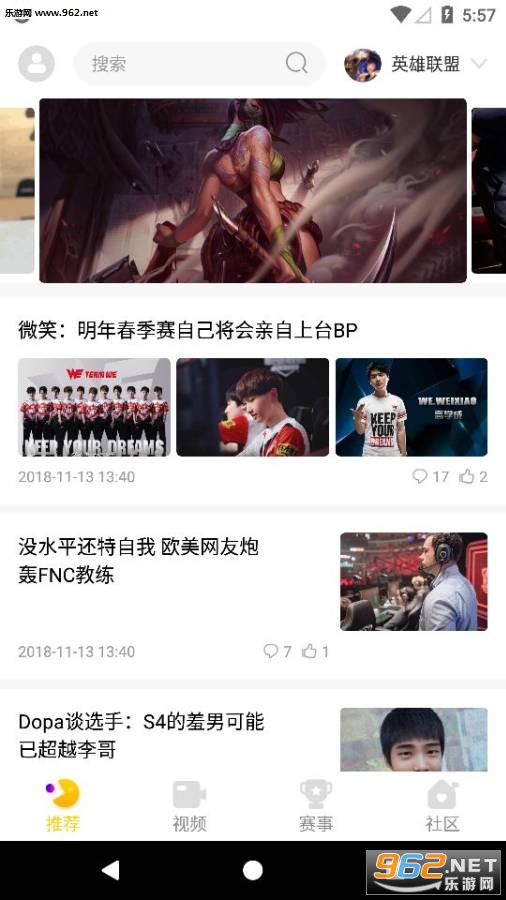Screen dimensions: 506x900
Task: Switch to the 赛事 tab
Action: (x=316, y=806)
